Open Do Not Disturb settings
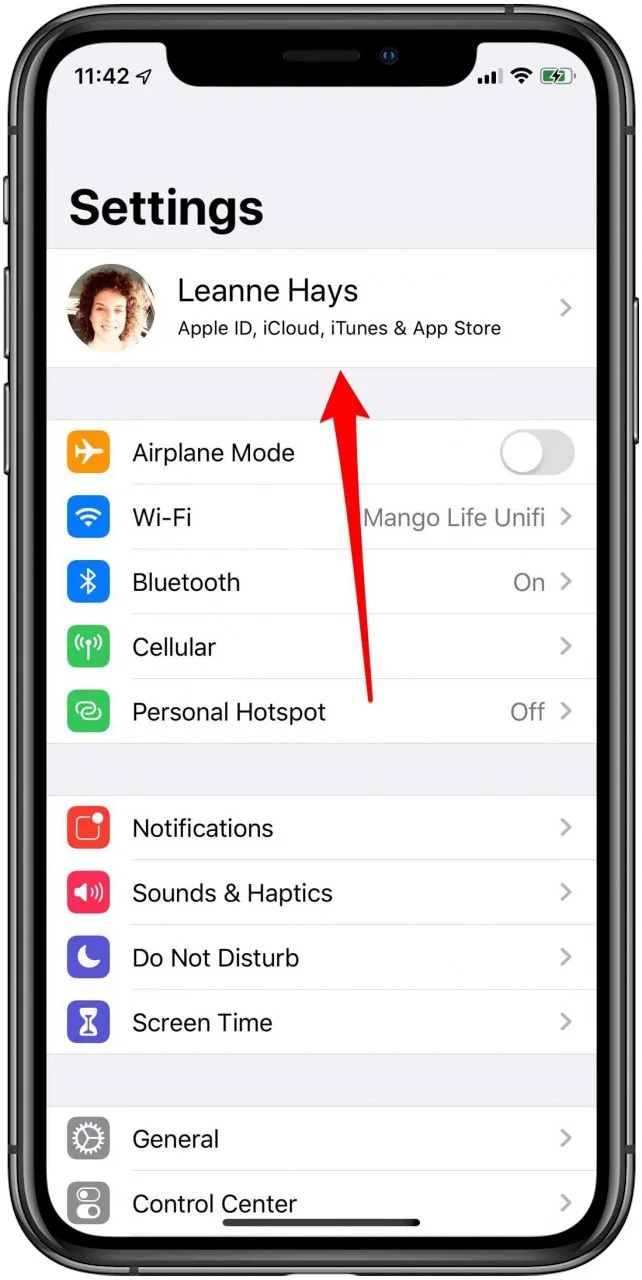642x1280 pixels. pos(321,958)
